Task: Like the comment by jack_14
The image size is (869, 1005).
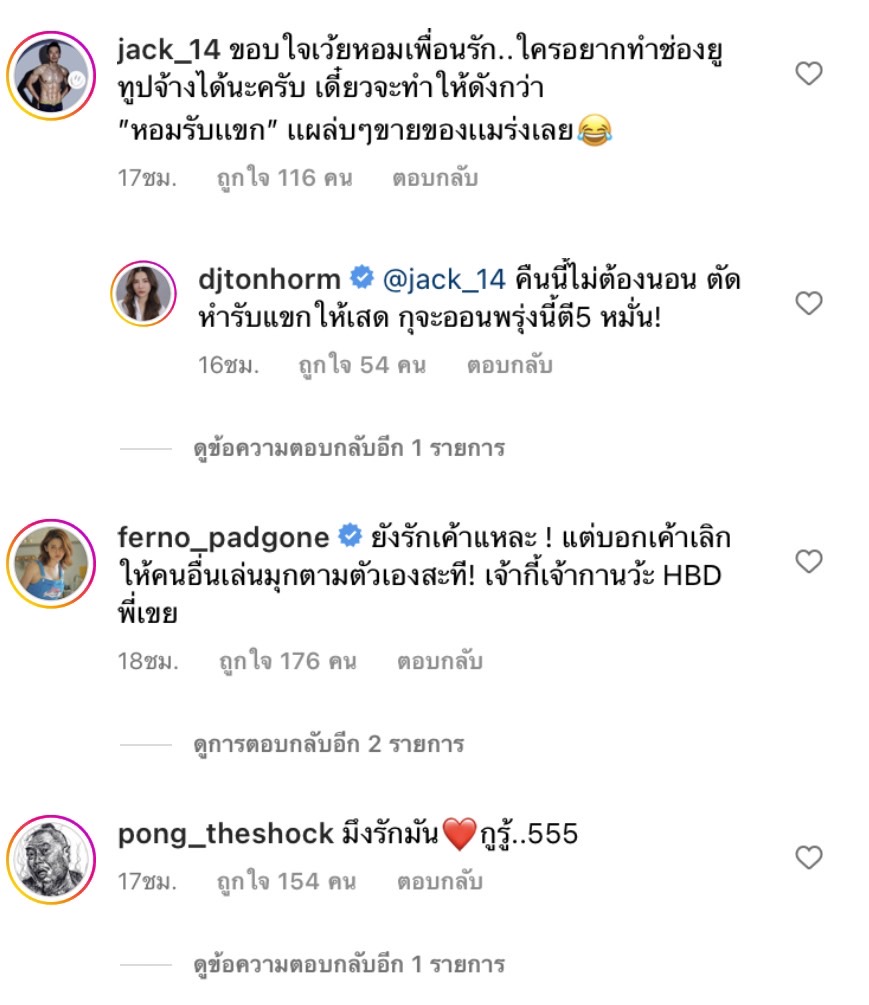Action: click(x=808, y=73)
